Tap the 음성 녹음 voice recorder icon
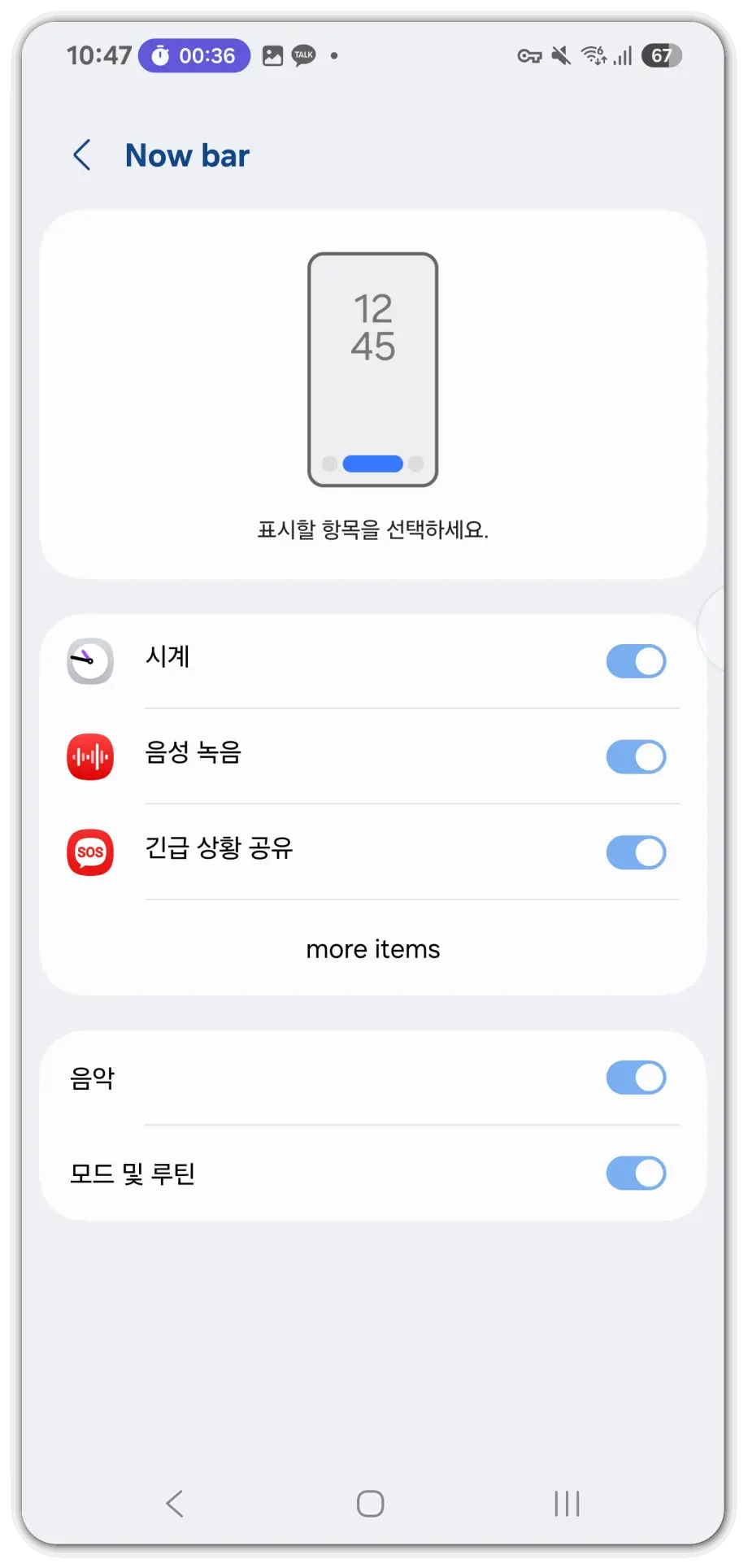The height and width of the screenshot is (1568, 748). (x=89, y=756)
